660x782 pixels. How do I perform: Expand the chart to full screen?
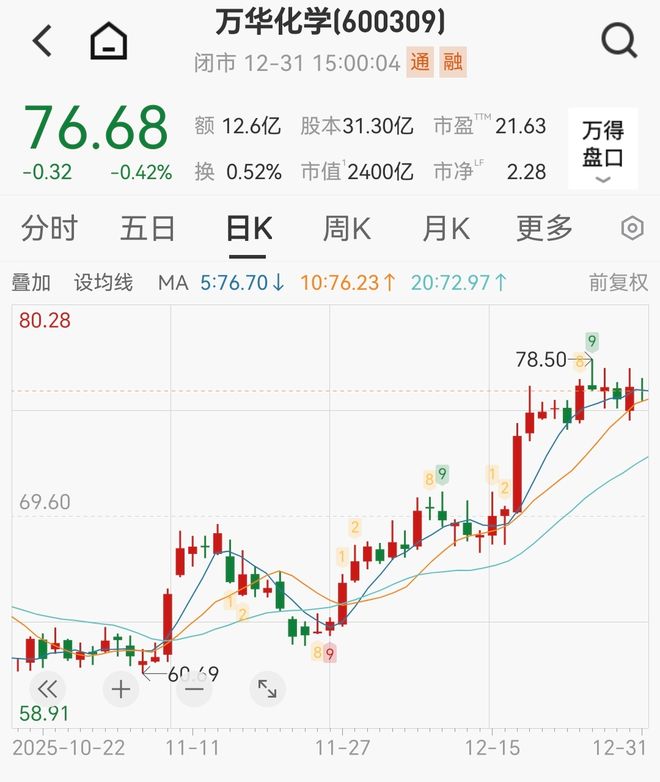point(267,688)
